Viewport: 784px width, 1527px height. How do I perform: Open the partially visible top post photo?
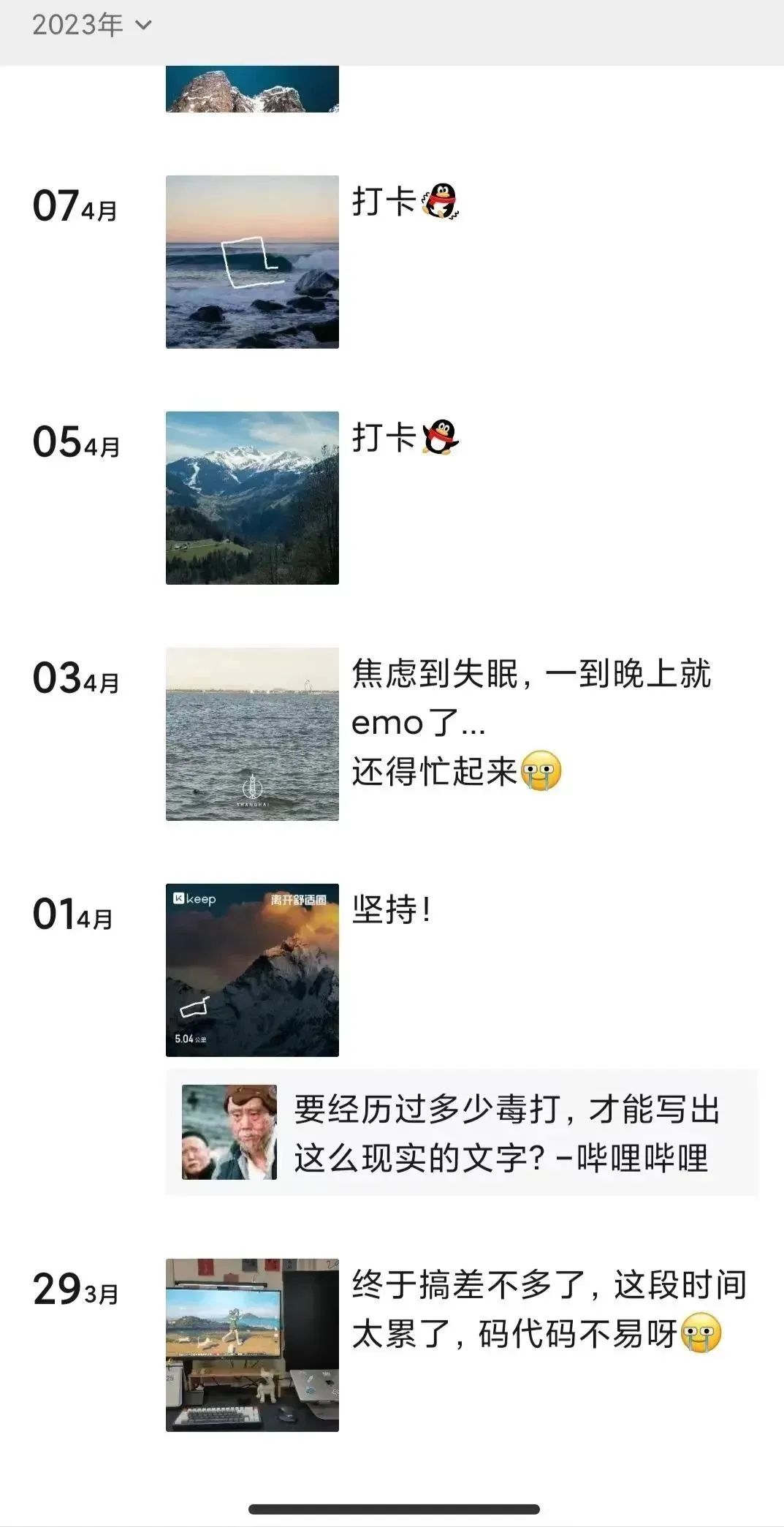click(x=252, y=89)
